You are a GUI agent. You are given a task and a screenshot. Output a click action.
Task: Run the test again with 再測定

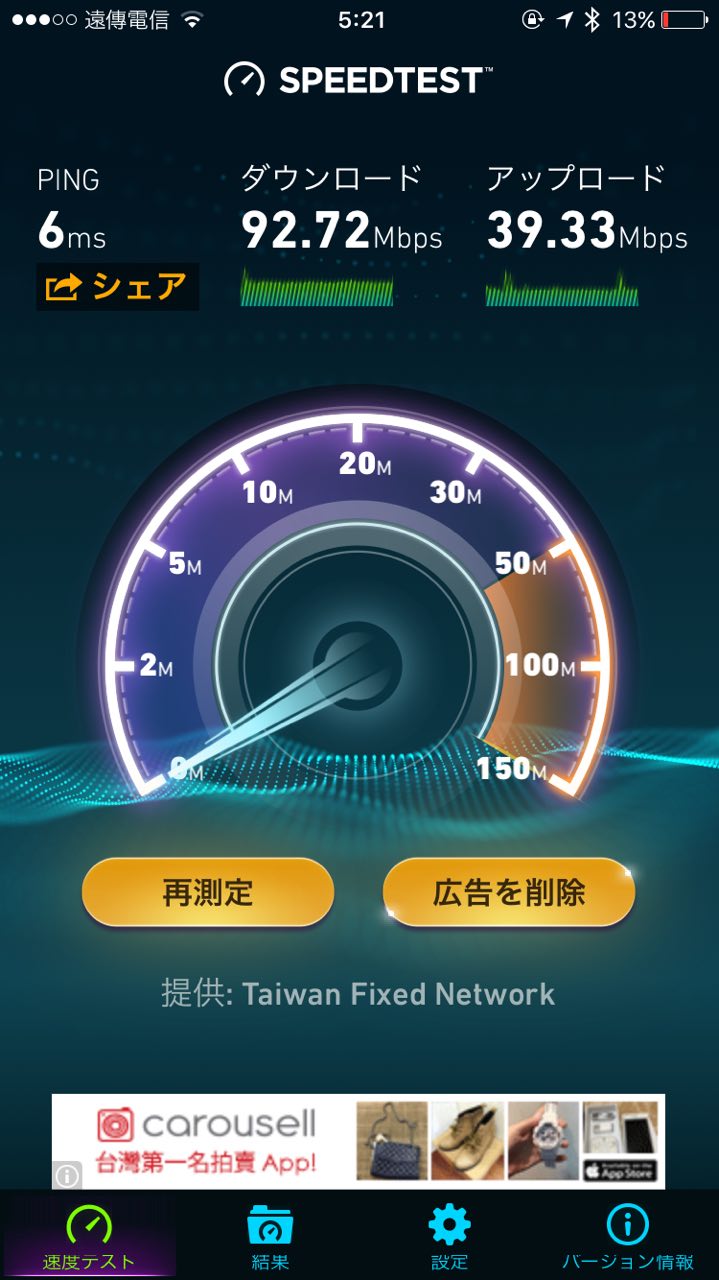[207, 892]
